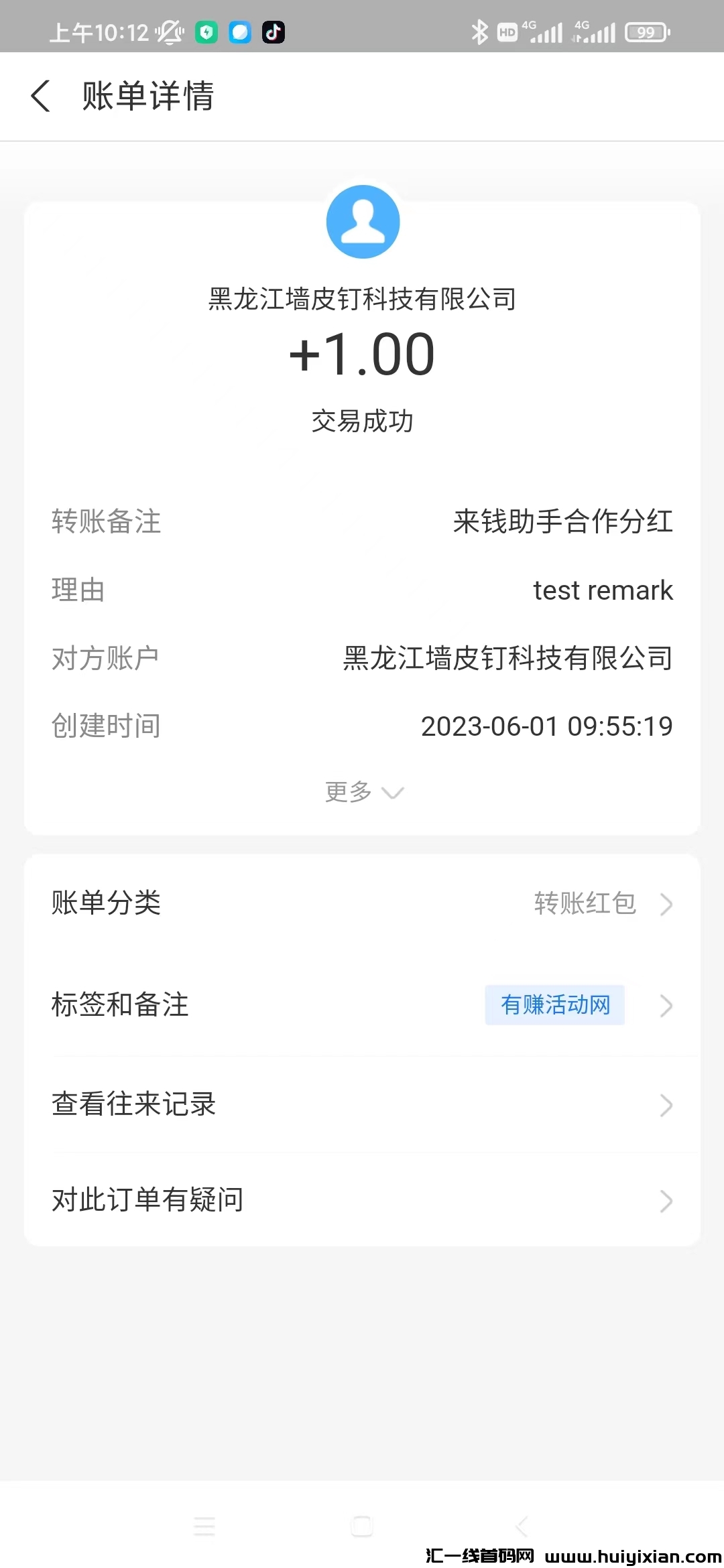724x1568 pixels.
Task: Select the blue contact avatar icon
Action: pyautogui.click(x=362, y=221)
